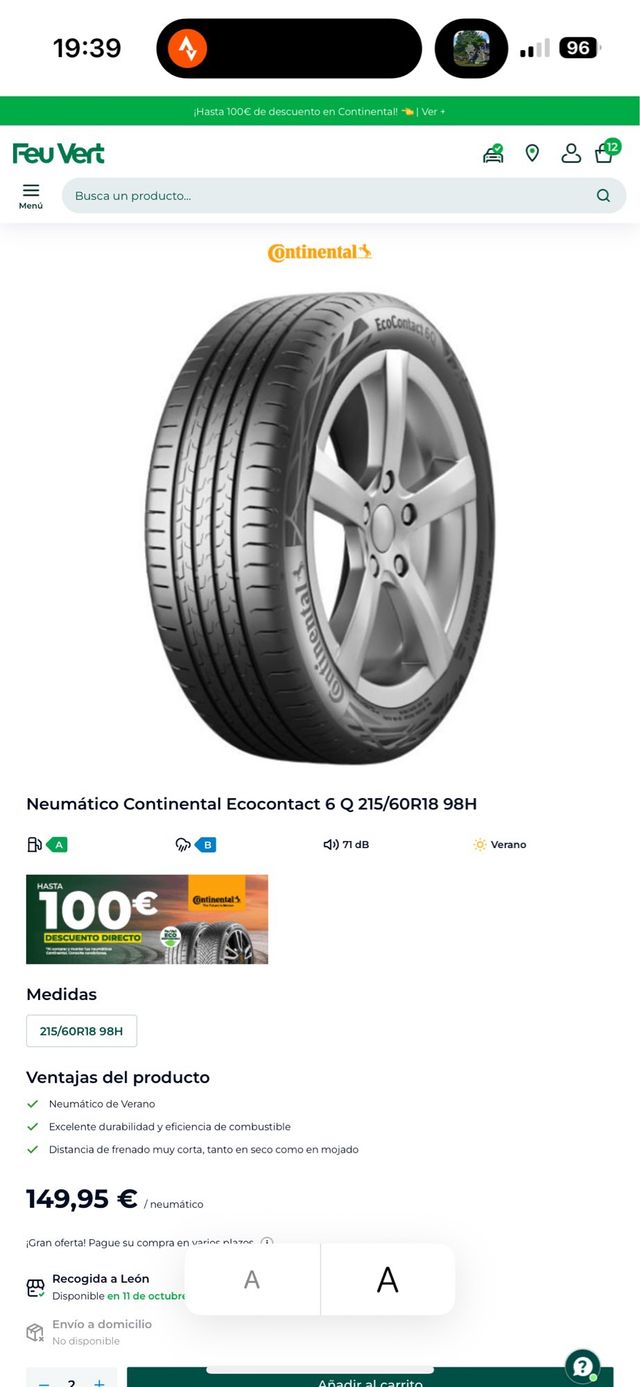This screenshot has width=640, height=1387.
Task: Go to Feu Vert home via logo
Action: (x=58, y=153)
